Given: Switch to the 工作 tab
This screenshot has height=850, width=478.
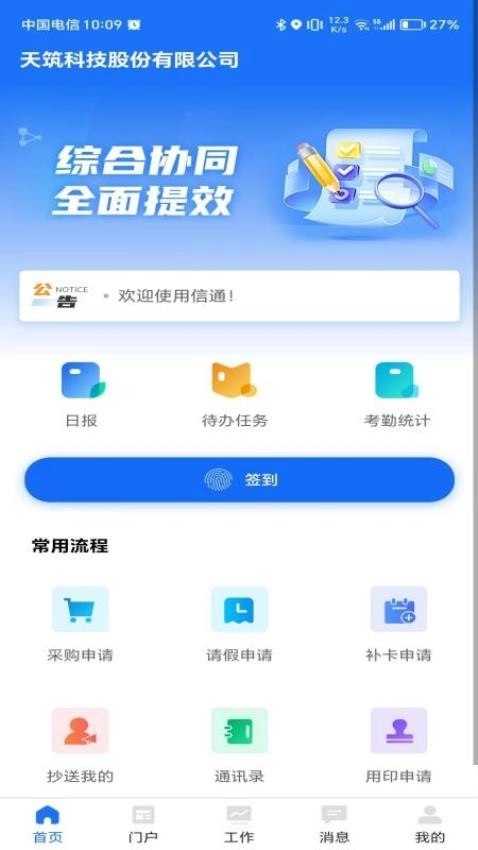Looking at the screenshot, I should tap(238, 824).
